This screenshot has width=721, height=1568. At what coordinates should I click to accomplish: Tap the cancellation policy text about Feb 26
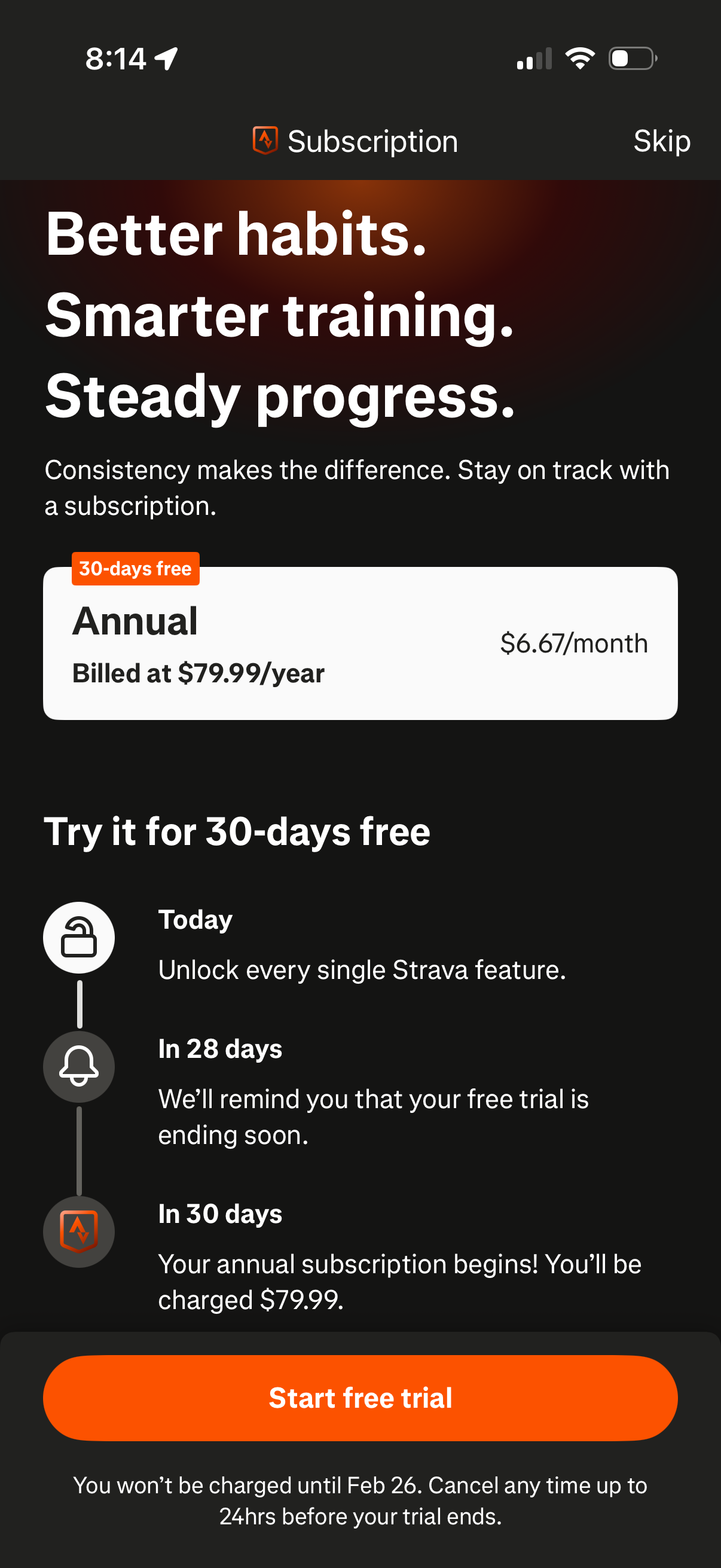point(360,1500)
